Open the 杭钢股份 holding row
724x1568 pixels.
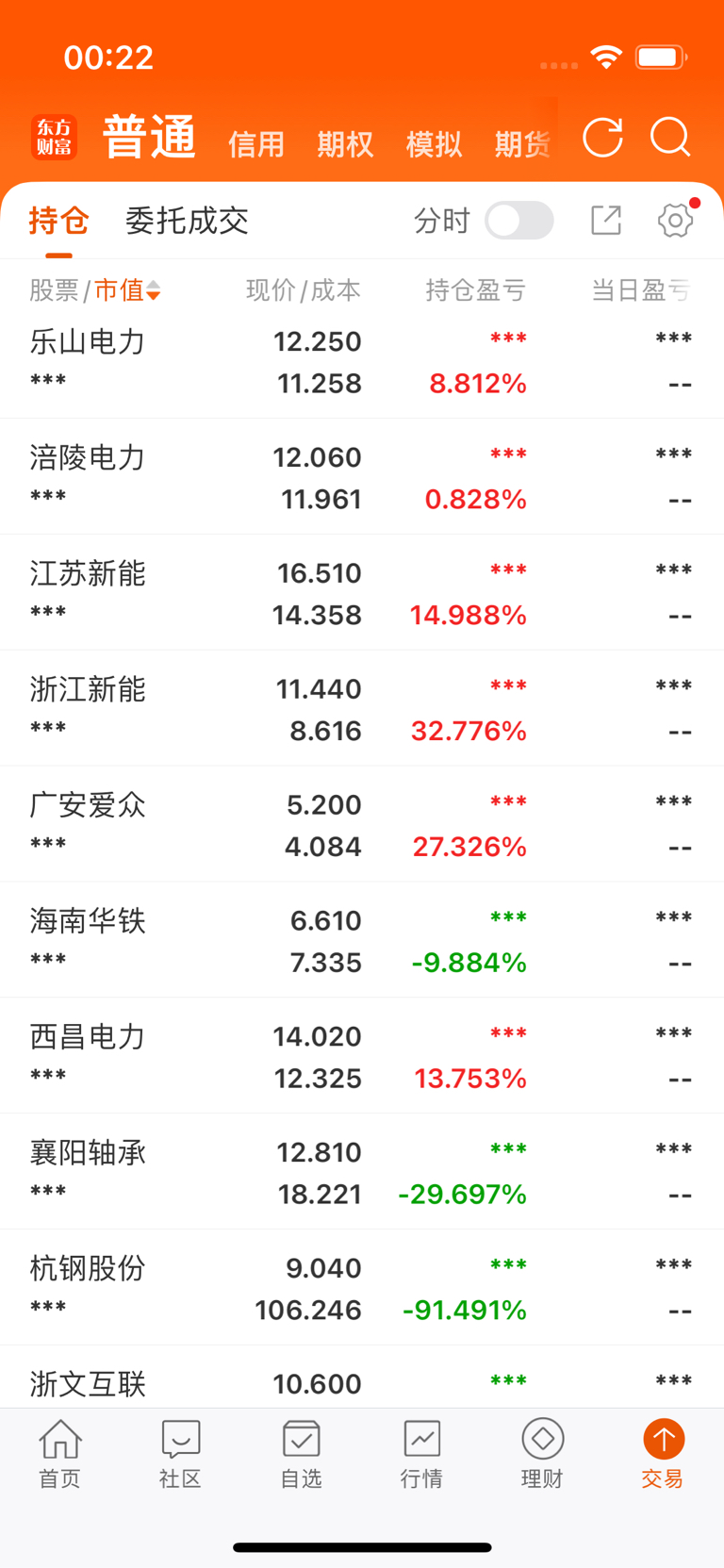(x=362, y=1288)
